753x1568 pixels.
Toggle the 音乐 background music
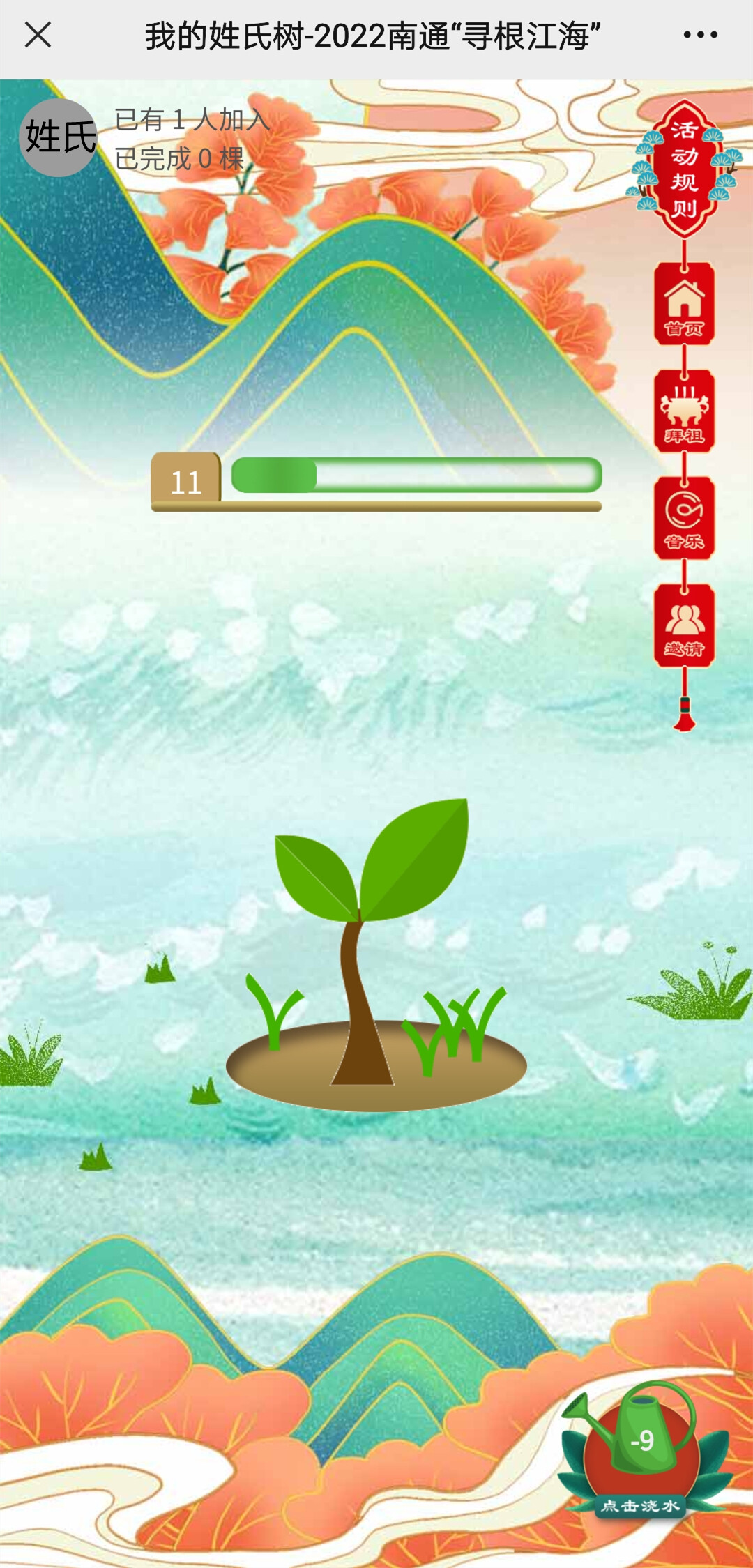[x=684, y=518]
